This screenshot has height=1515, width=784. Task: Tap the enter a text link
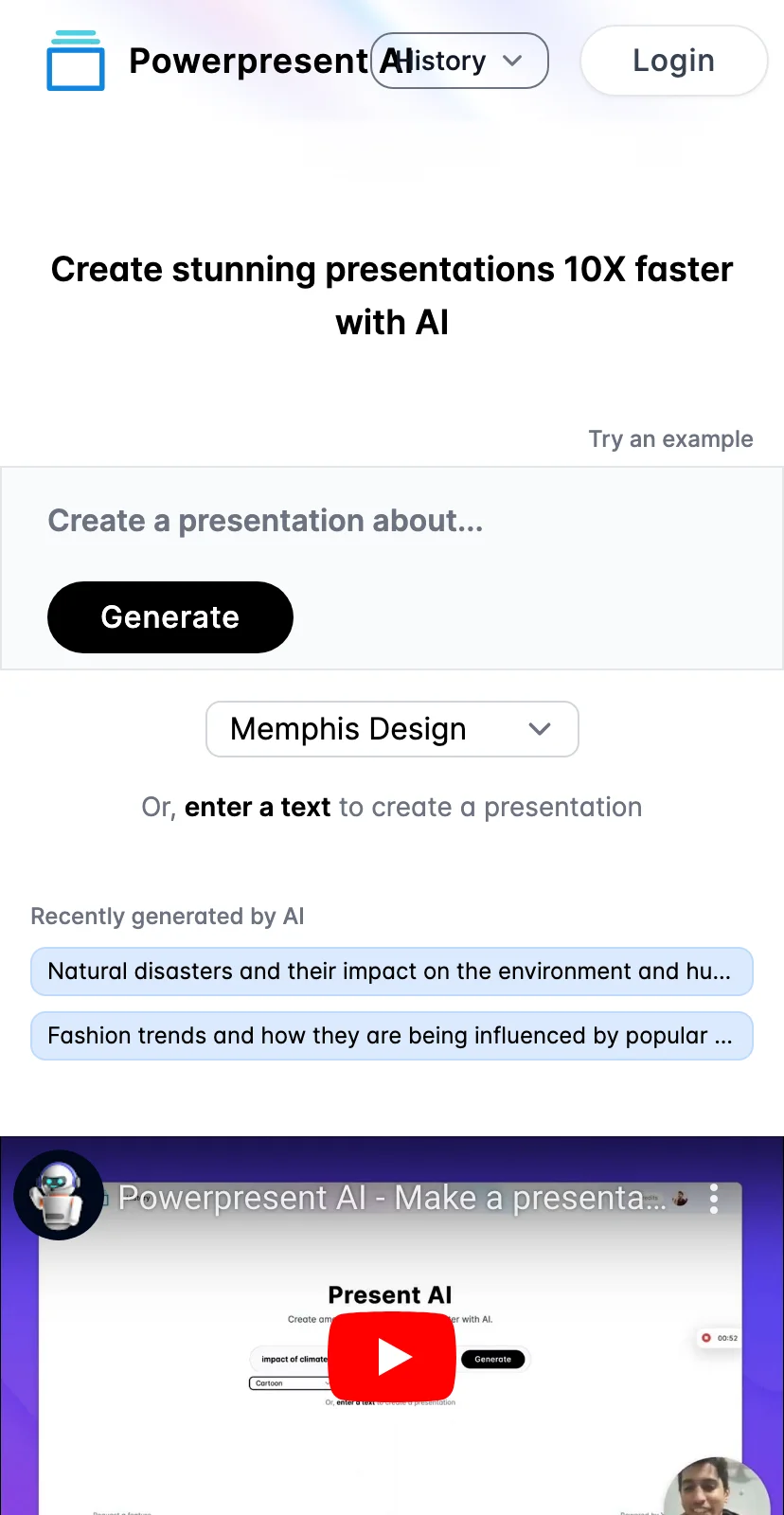point(258,807)
